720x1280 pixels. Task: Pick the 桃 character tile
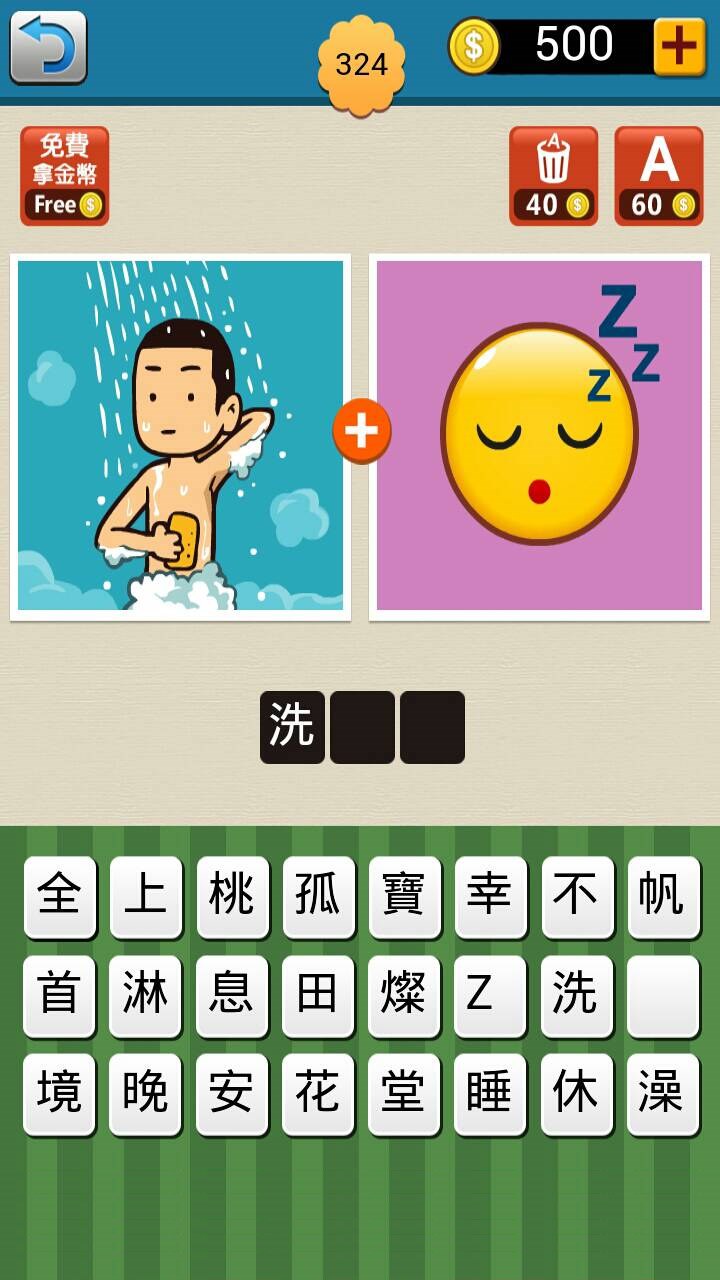(231, 896)
